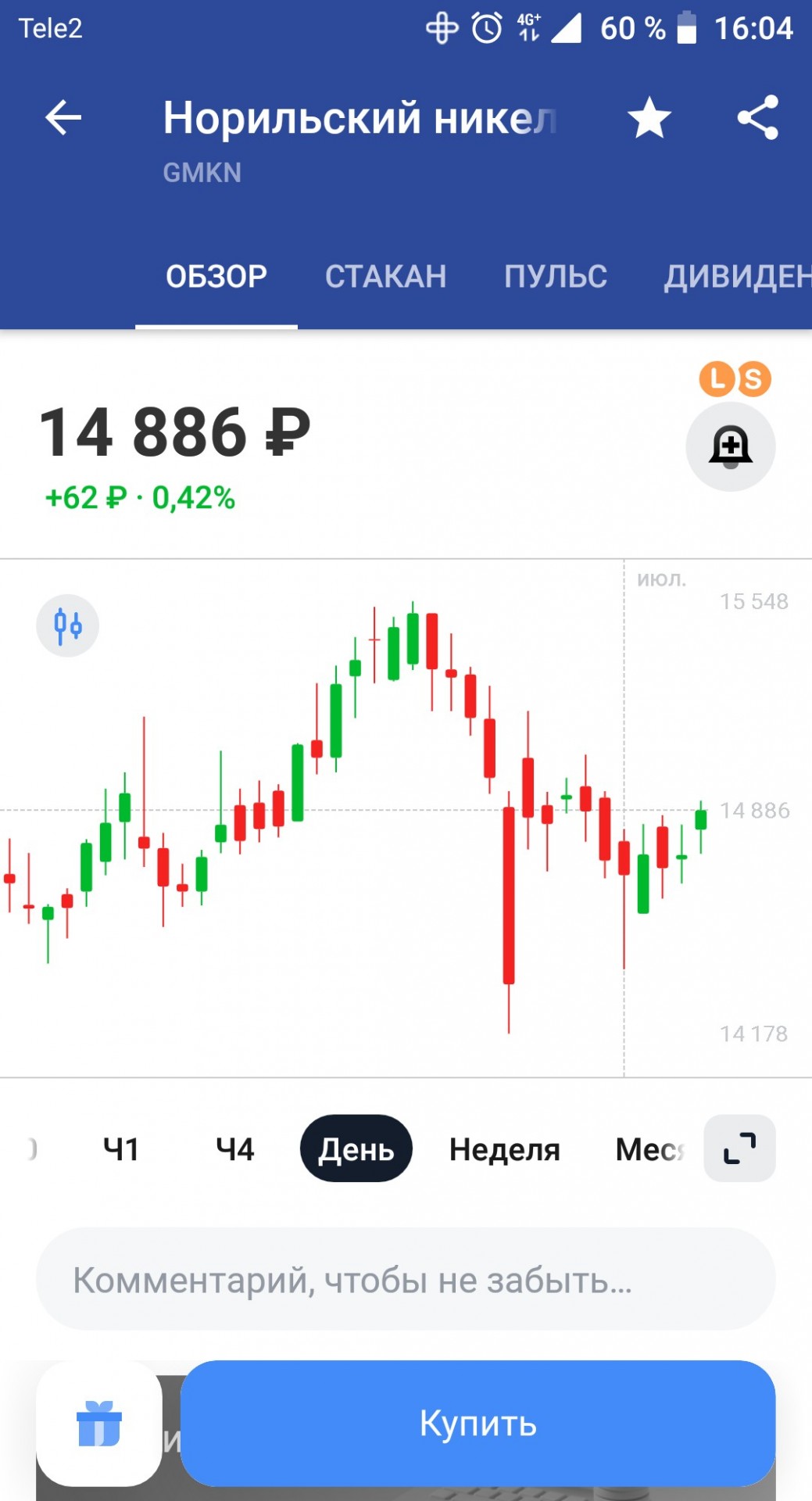Open the gift icon button
Screen dimensions: 812x1501
pyautogui.click(x=99, y=1424)
